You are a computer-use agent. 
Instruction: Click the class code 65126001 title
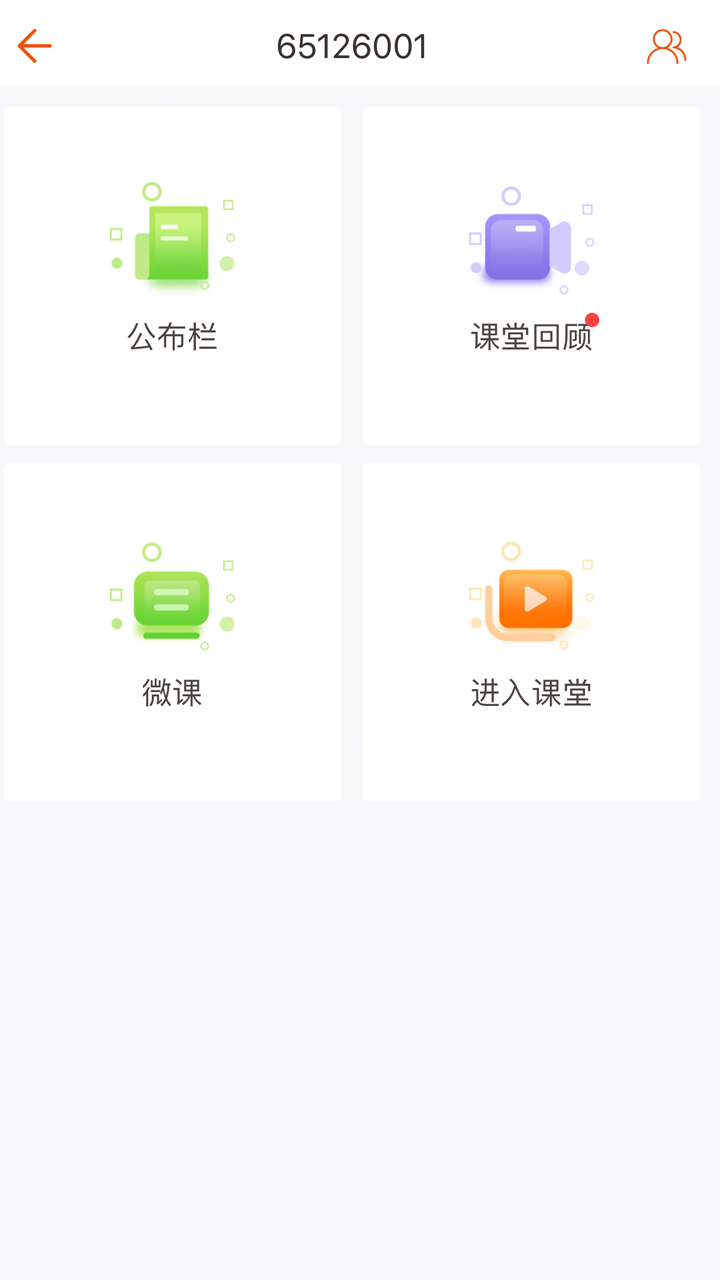(x=352, y=45)
